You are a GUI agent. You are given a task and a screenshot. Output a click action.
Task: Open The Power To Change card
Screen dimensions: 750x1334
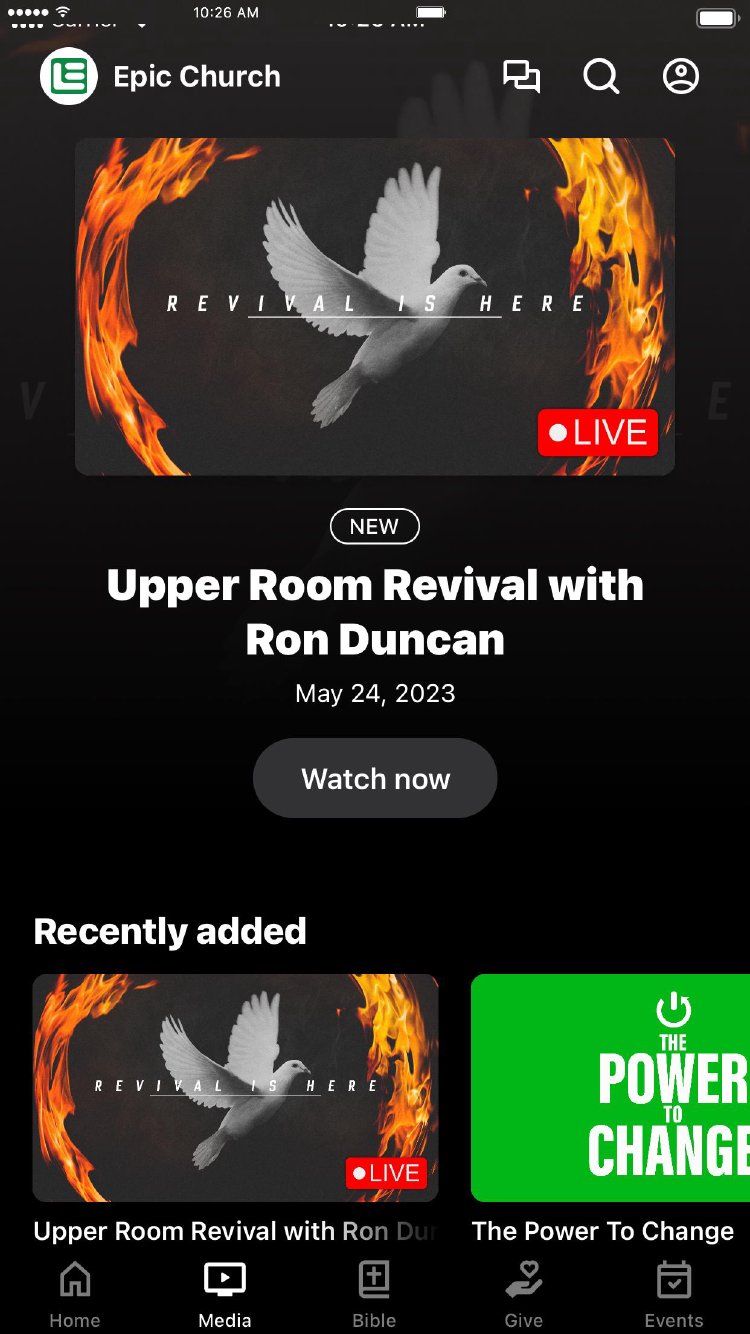(x=610, y=1088)
